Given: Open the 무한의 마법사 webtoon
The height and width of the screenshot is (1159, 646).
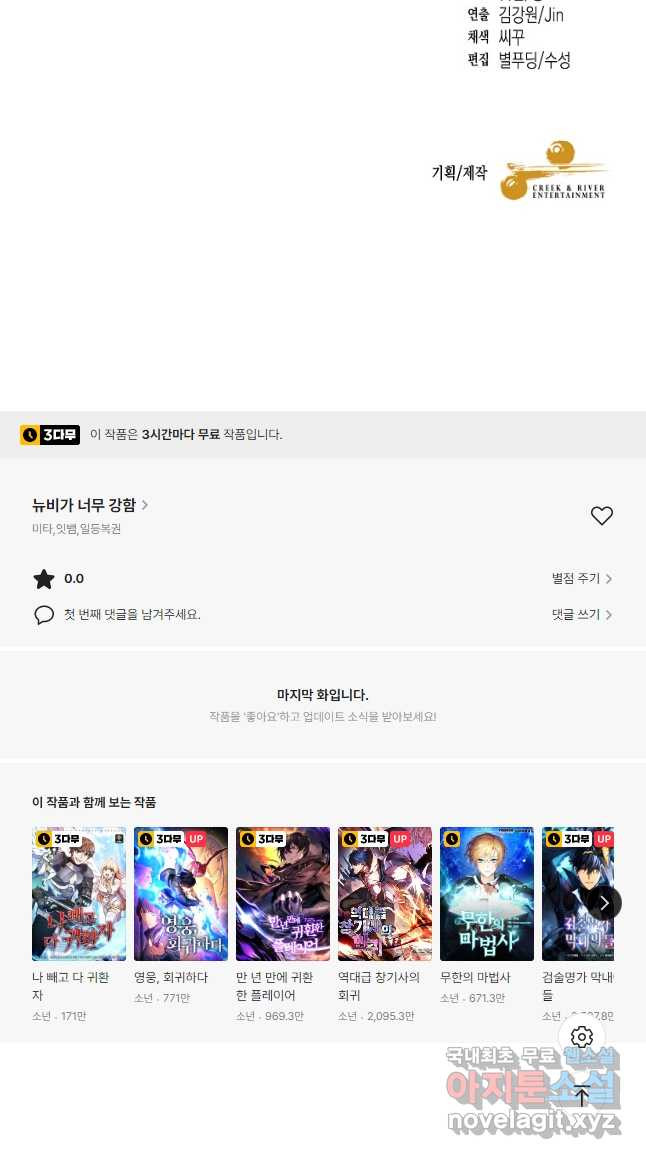Looking at the screenshot, I should 487,894.
